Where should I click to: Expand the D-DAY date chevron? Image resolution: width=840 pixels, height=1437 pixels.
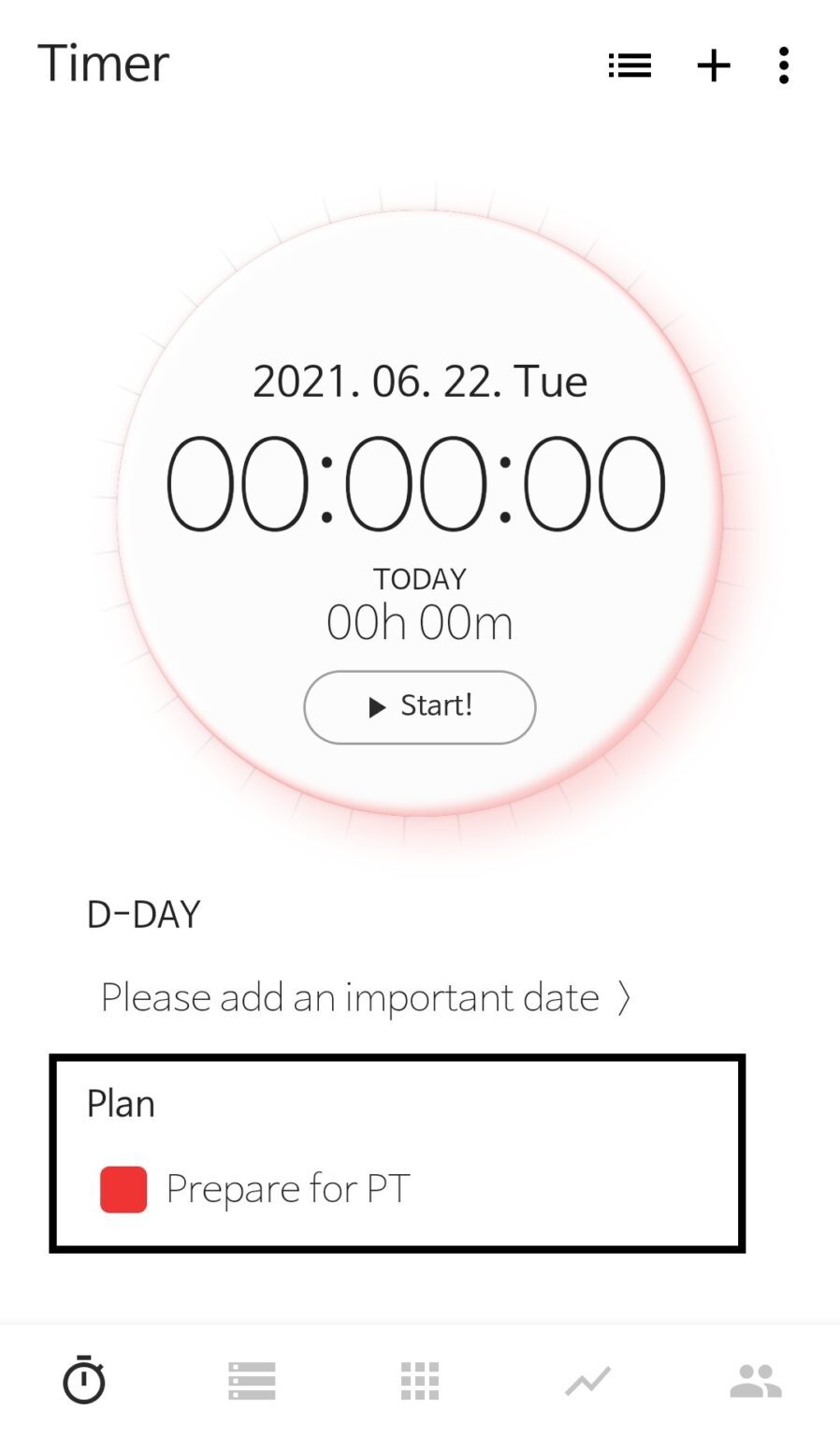pyautogui.click(x=625, y=996)
